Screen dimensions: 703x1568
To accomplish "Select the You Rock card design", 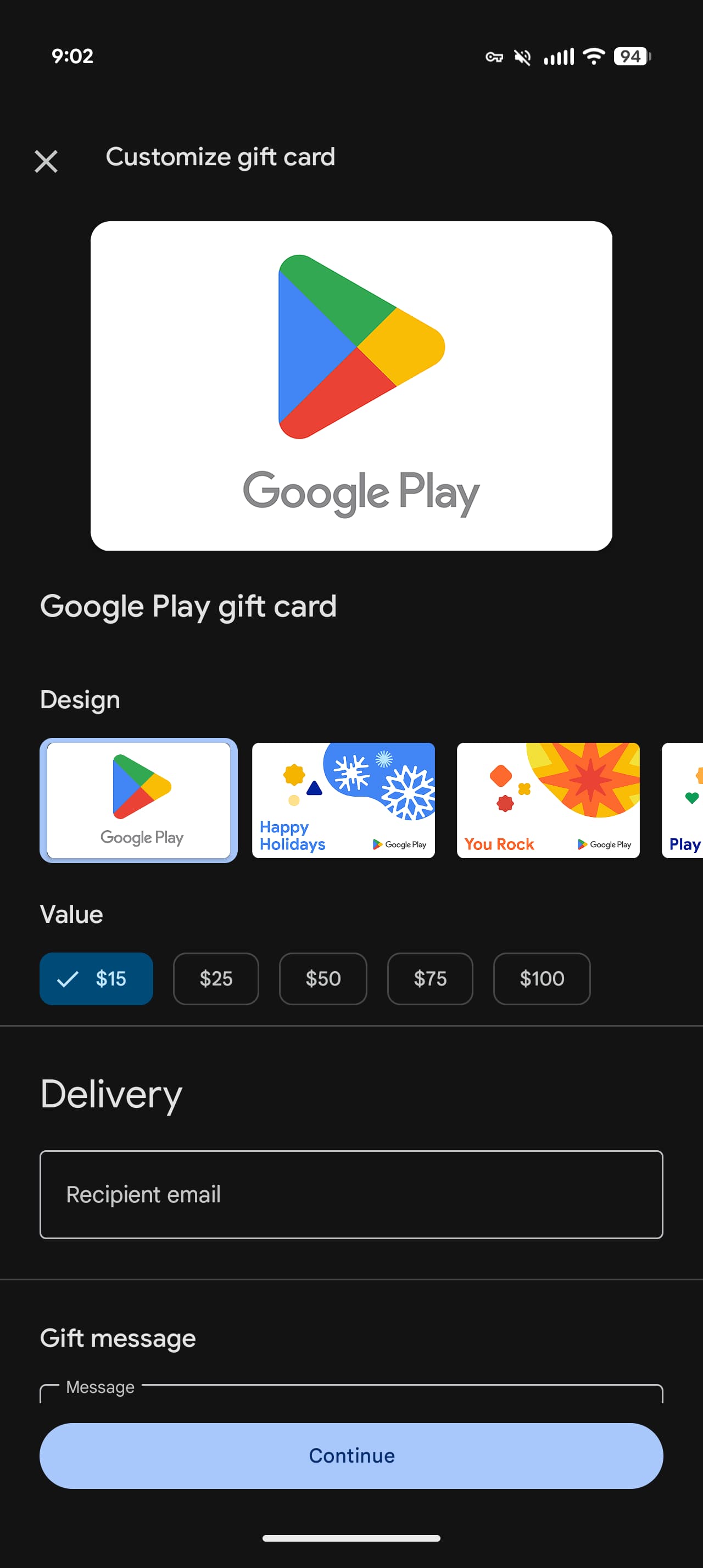I will pyautogui.click(x=547, y=800).
